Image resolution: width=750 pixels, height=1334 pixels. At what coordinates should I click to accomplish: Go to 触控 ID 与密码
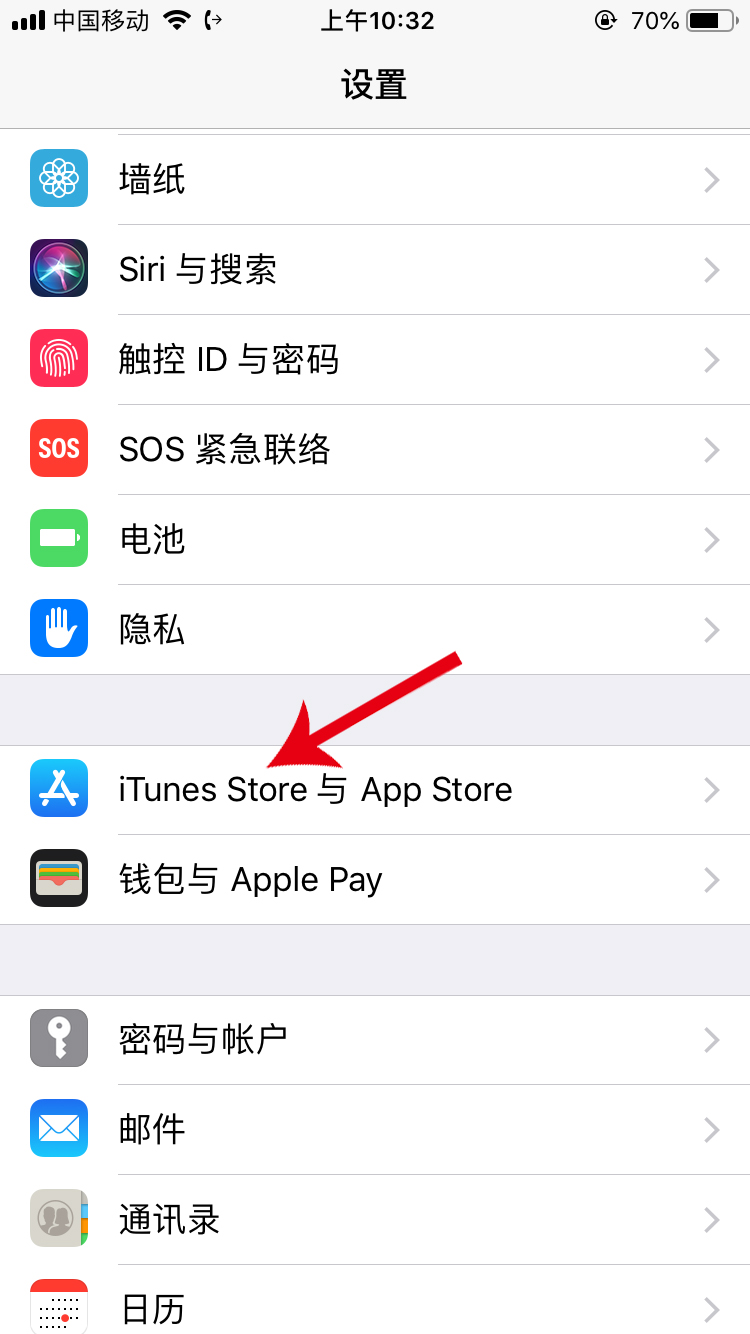click(x=375, y=360)
